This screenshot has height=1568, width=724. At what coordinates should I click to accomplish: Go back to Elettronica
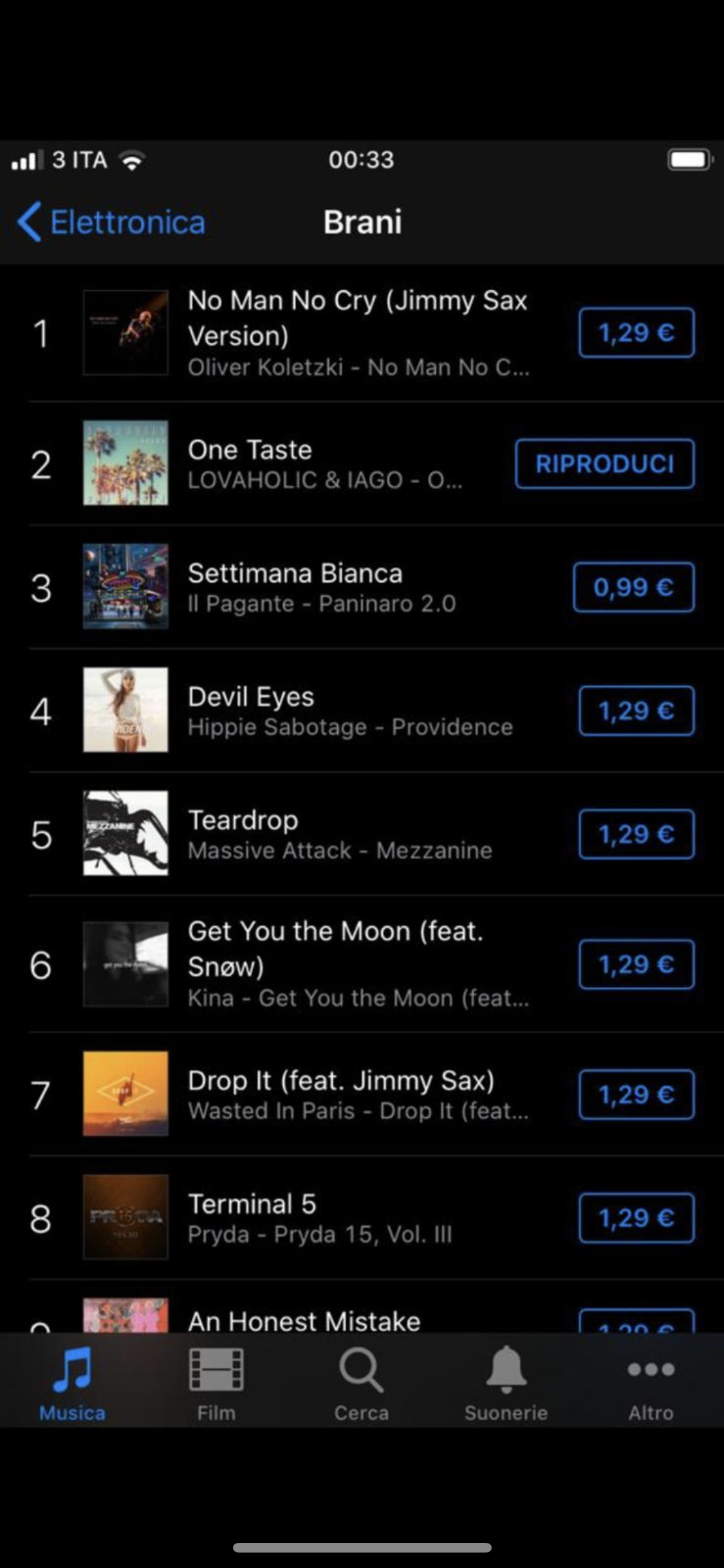(x=111, y=222)
